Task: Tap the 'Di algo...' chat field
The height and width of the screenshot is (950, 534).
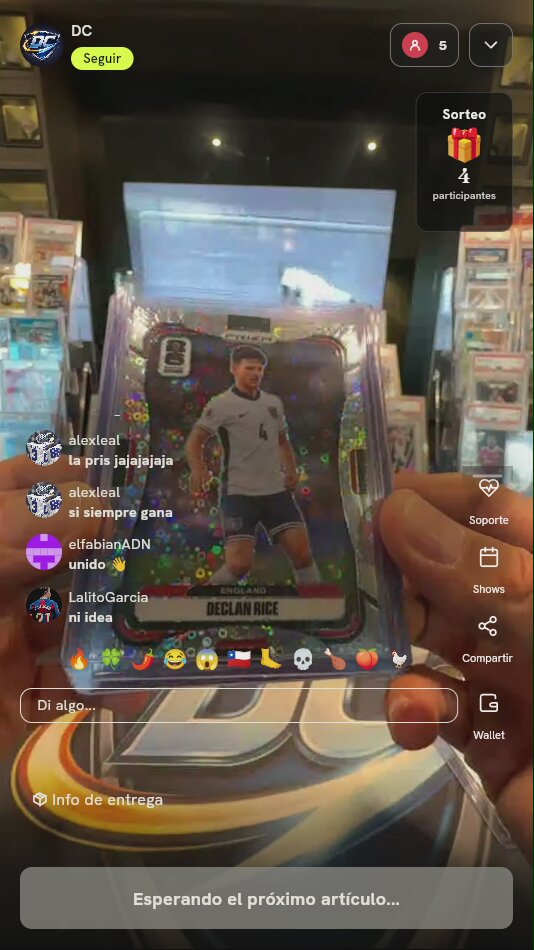Action: coord(239,705)
